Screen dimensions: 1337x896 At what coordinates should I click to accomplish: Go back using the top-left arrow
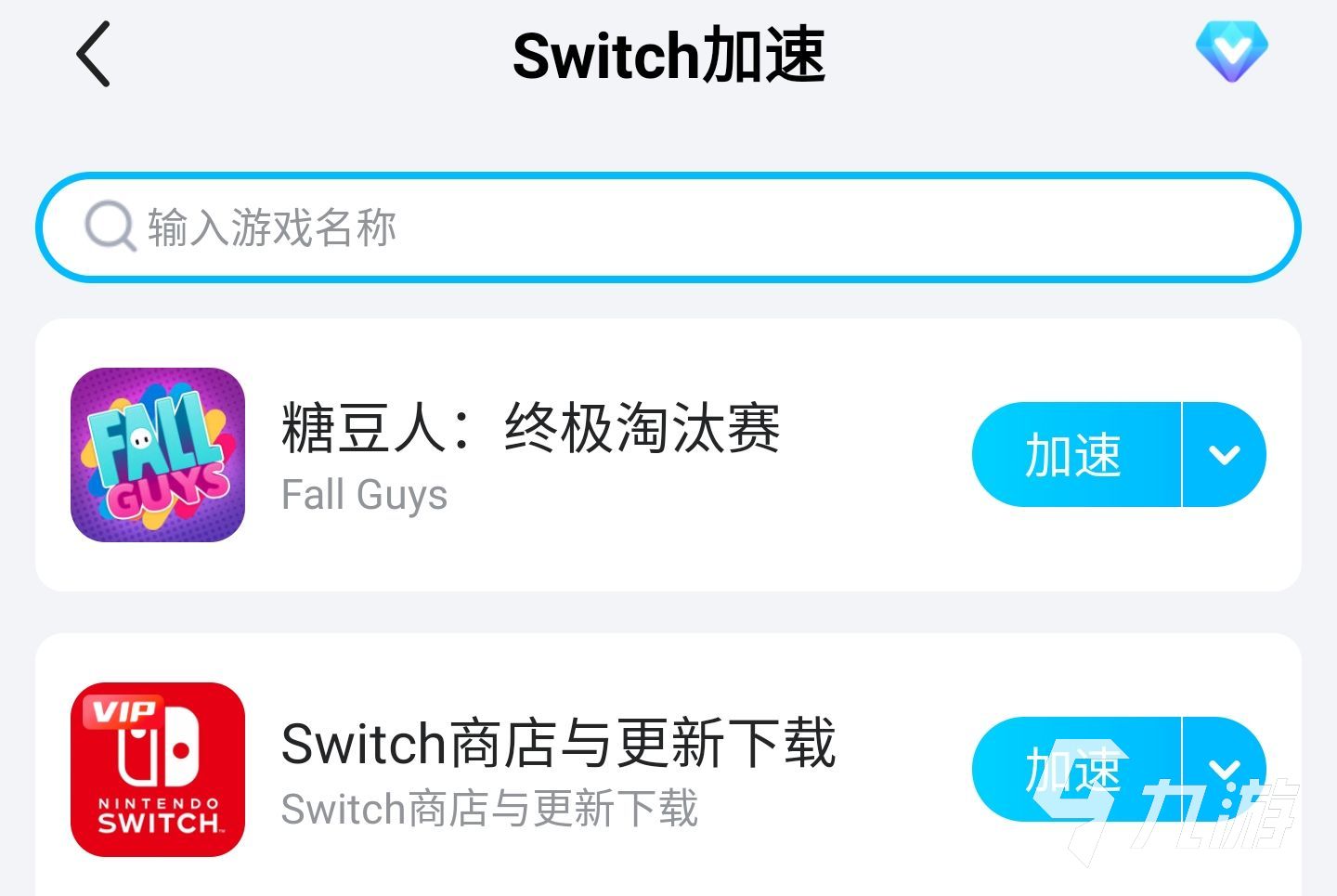pyautogui.click(x=94, y=54)
